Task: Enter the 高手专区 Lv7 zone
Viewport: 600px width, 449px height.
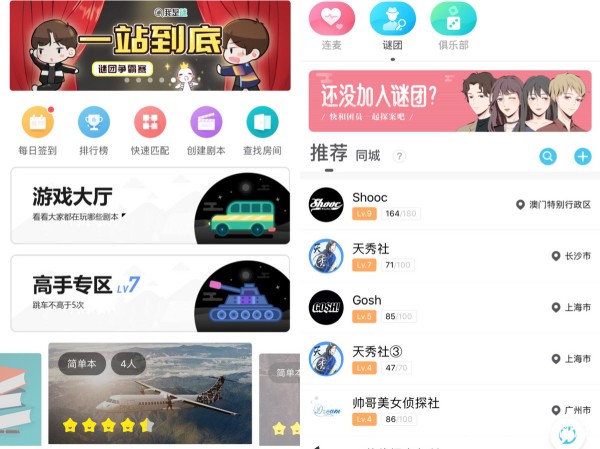Action: pyautogui.click(x=150, y=292)
